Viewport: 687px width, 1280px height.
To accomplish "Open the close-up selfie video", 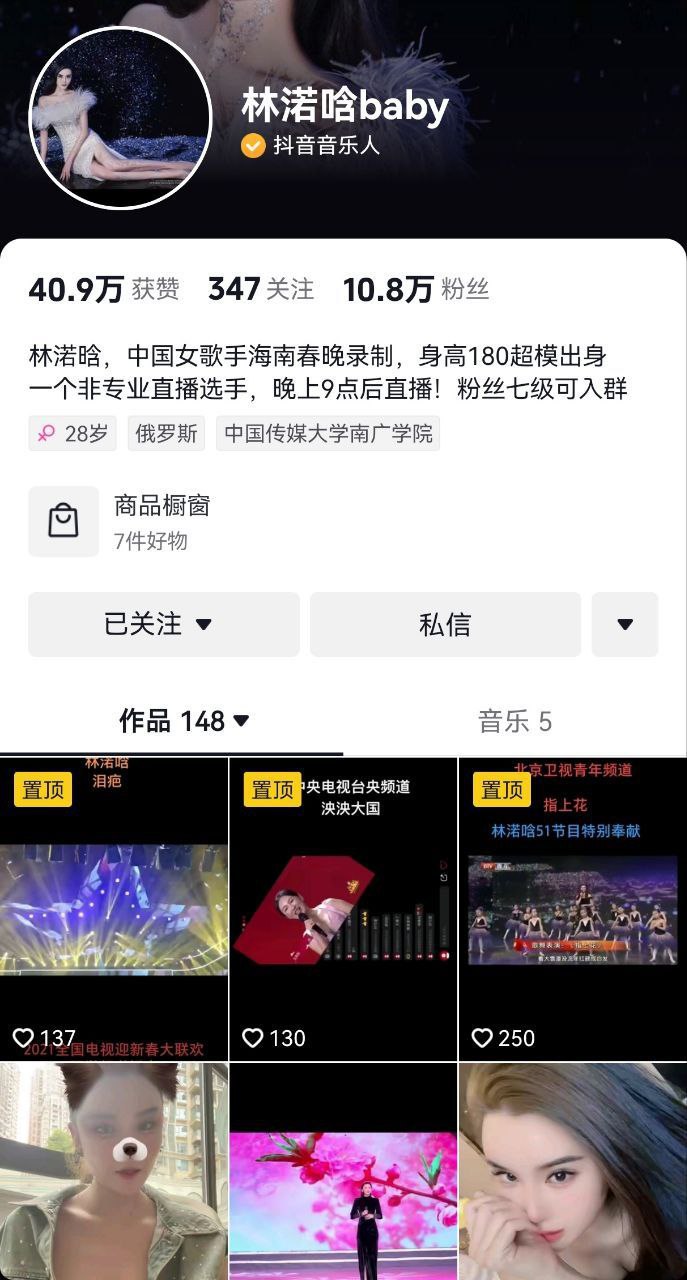I will pyautogui.click(x=573, y=1170).
